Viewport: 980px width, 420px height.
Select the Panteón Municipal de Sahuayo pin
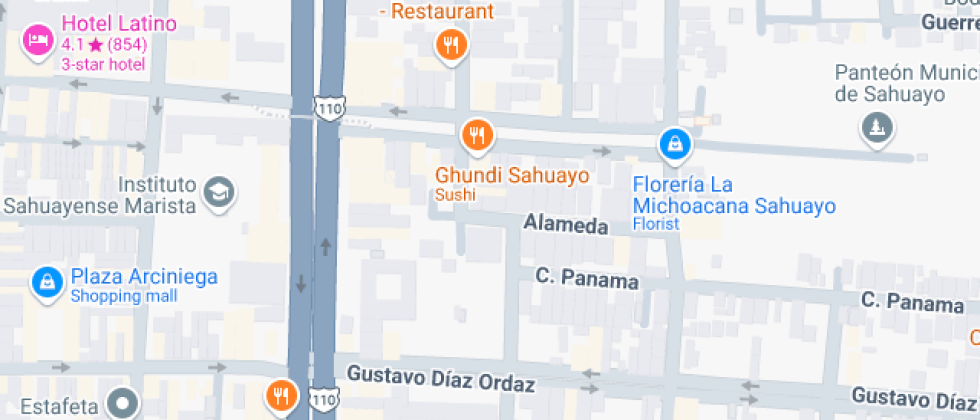(877, 128)
